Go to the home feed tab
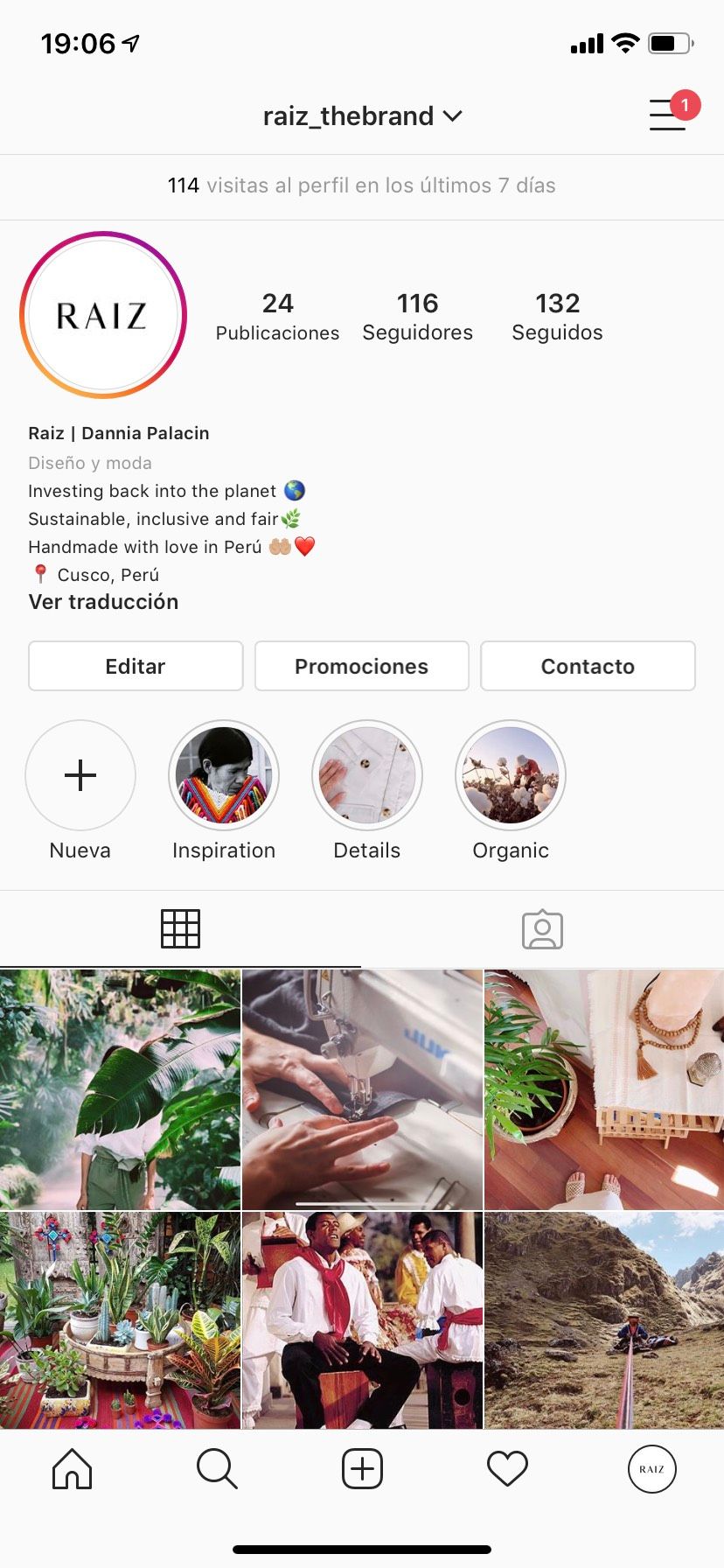Screen dimensions: 724x1568 [x=72, y=1469]
